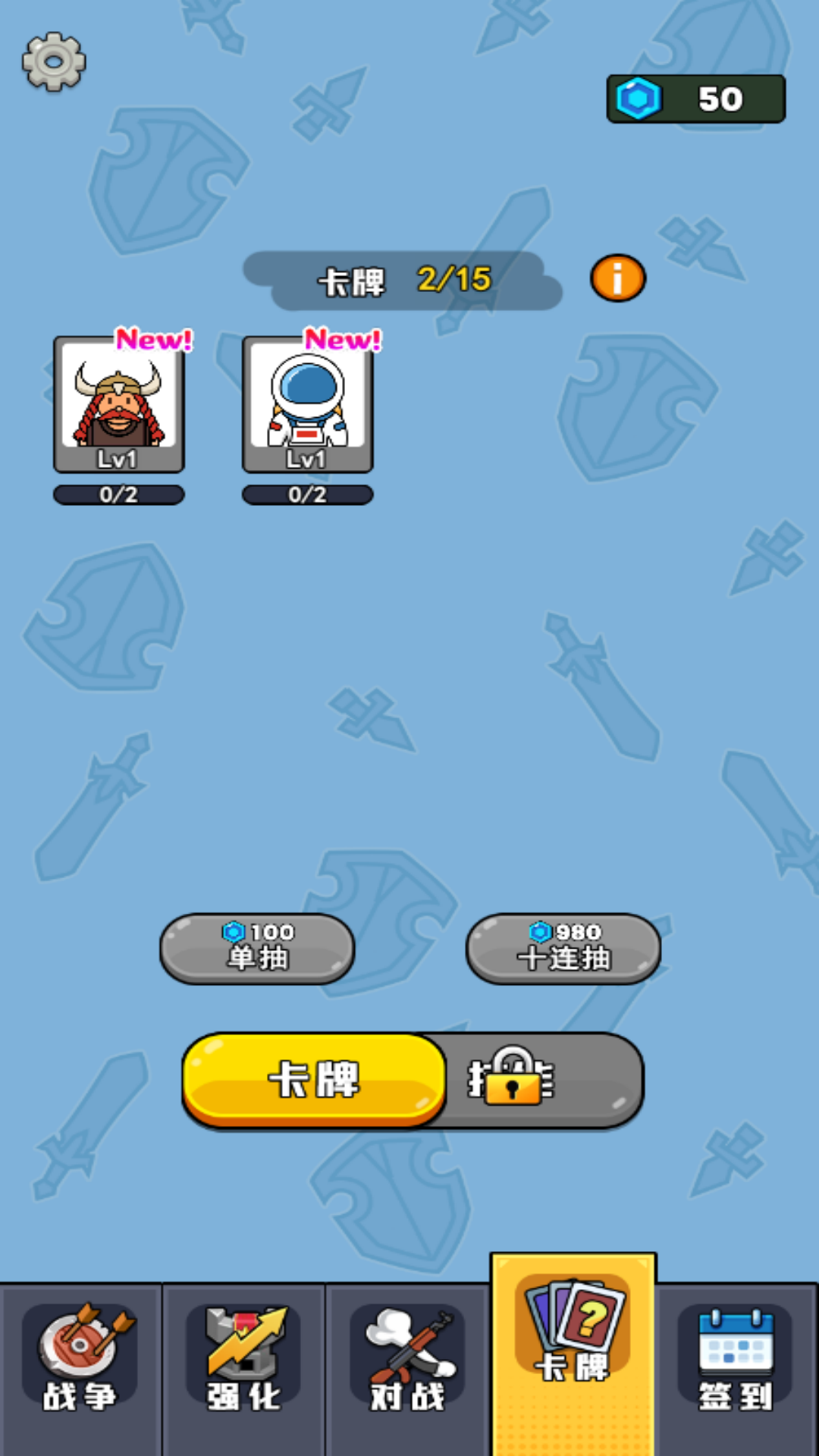Tap 单抽 single draw for 100 gems
Screen dimensions: 819x1456
pos(258,948)
